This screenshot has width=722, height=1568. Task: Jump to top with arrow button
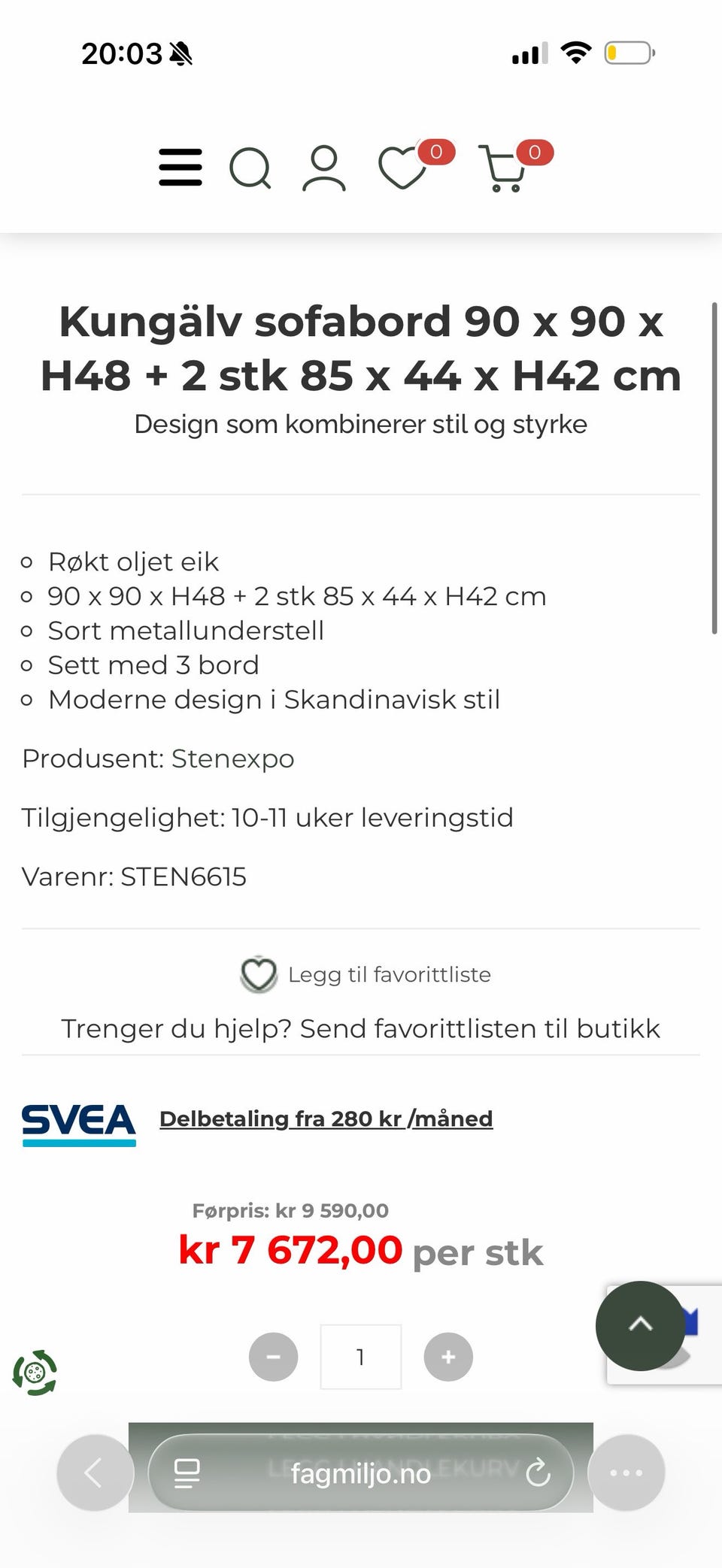tap(641, 1325)
